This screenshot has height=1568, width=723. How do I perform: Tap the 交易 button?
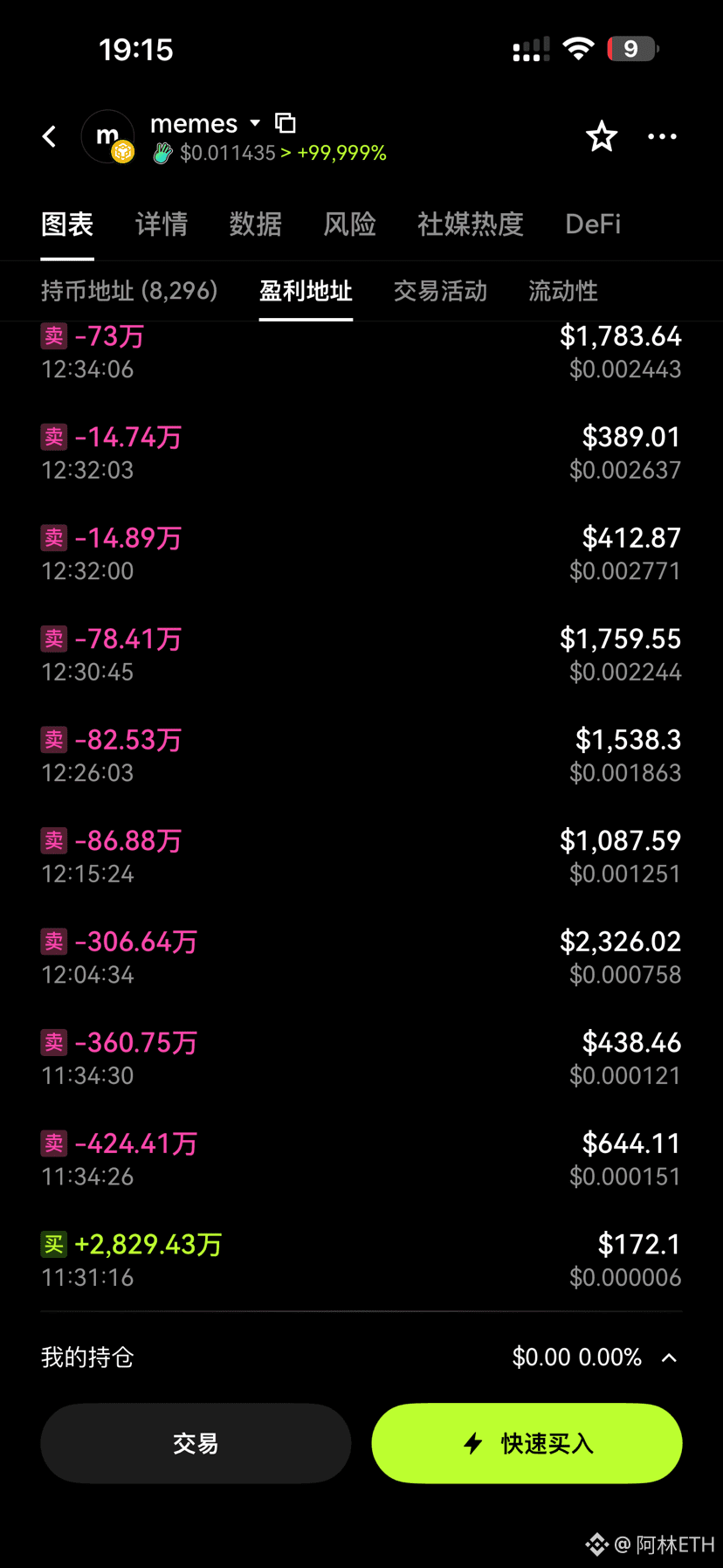click(x=196, y=1443)
